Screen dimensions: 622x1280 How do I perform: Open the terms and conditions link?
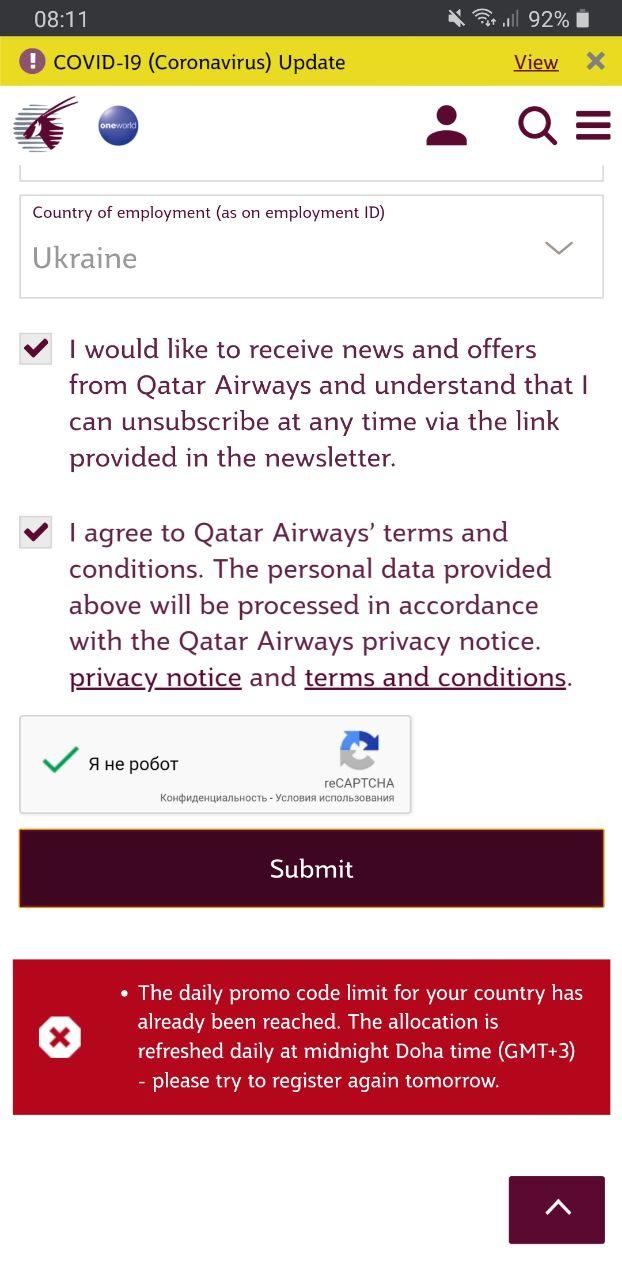click(x=435, y=678)
